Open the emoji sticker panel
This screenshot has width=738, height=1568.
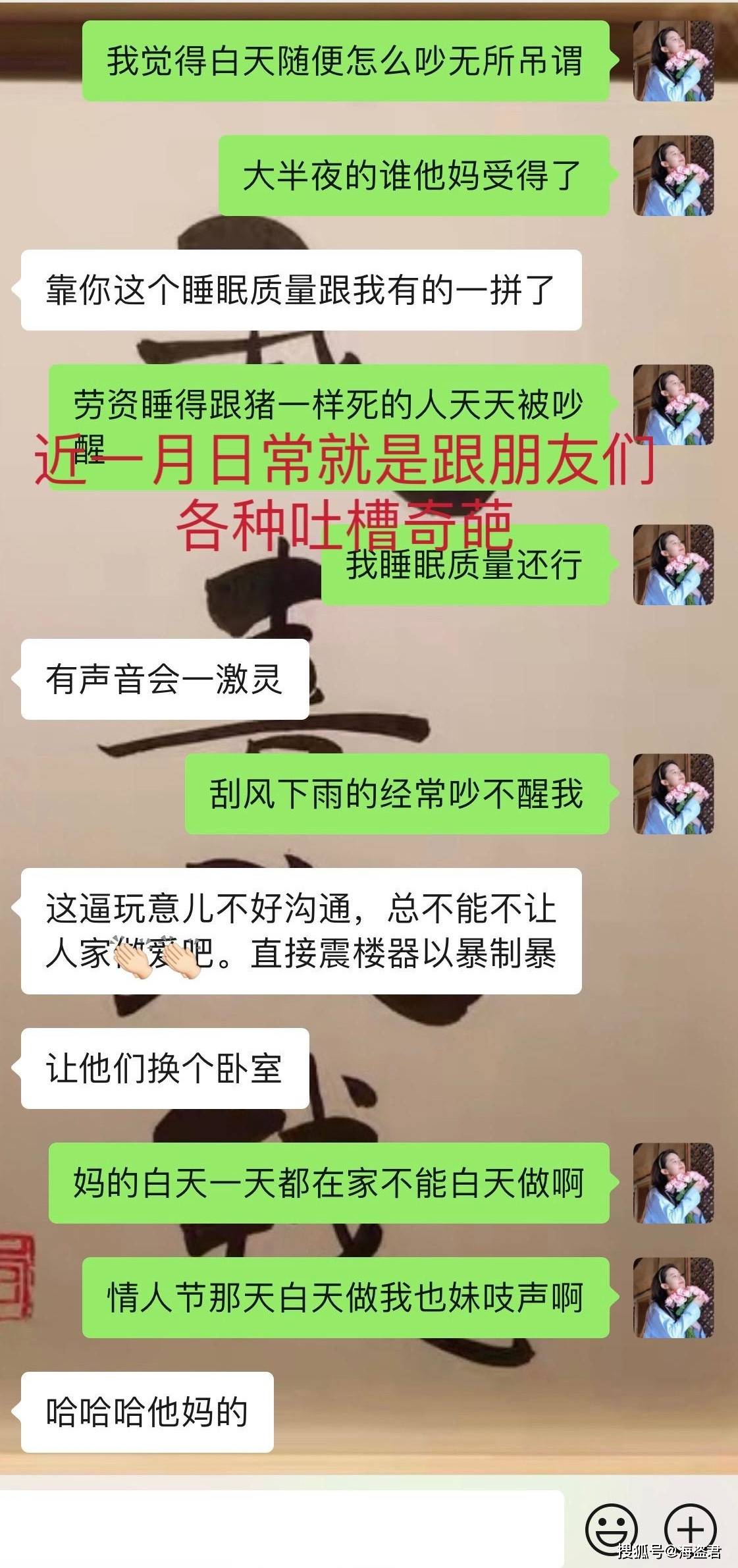[611, 1528]
